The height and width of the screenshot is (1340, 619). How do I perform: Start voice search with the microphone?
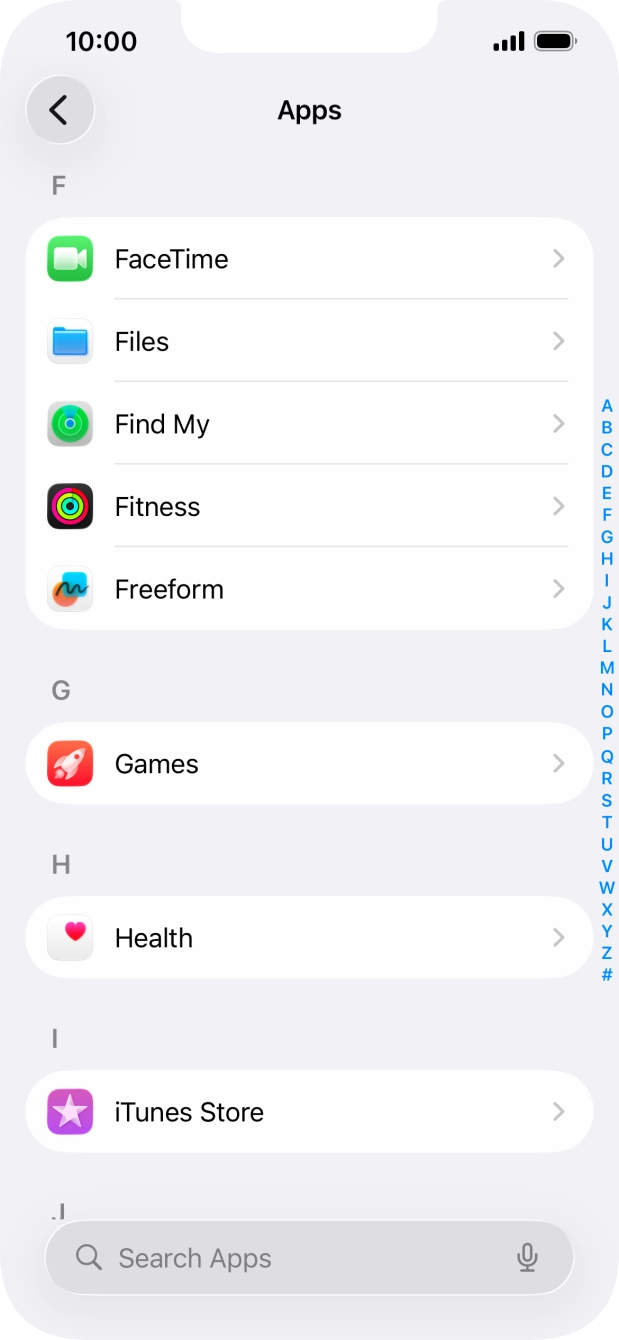click(527, 1258)
